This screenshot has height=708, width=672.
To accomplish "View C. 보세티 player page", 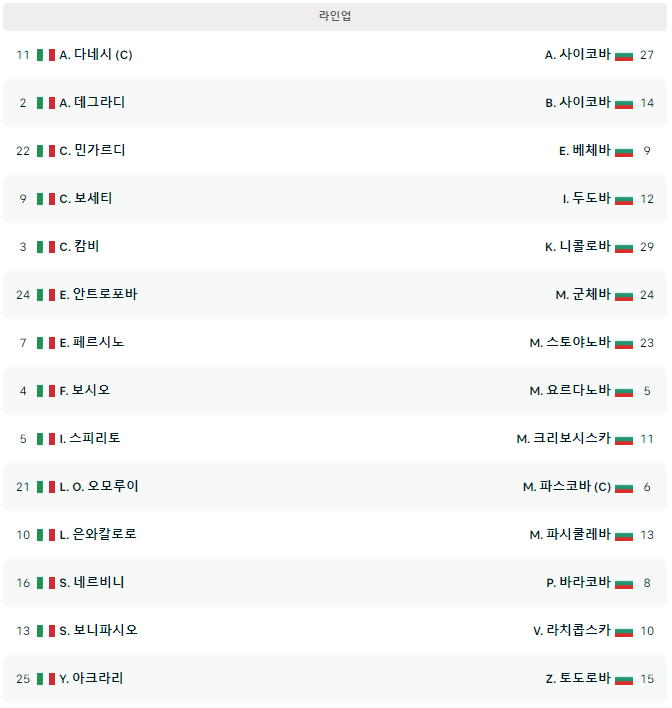I will (x=86, y=199).
